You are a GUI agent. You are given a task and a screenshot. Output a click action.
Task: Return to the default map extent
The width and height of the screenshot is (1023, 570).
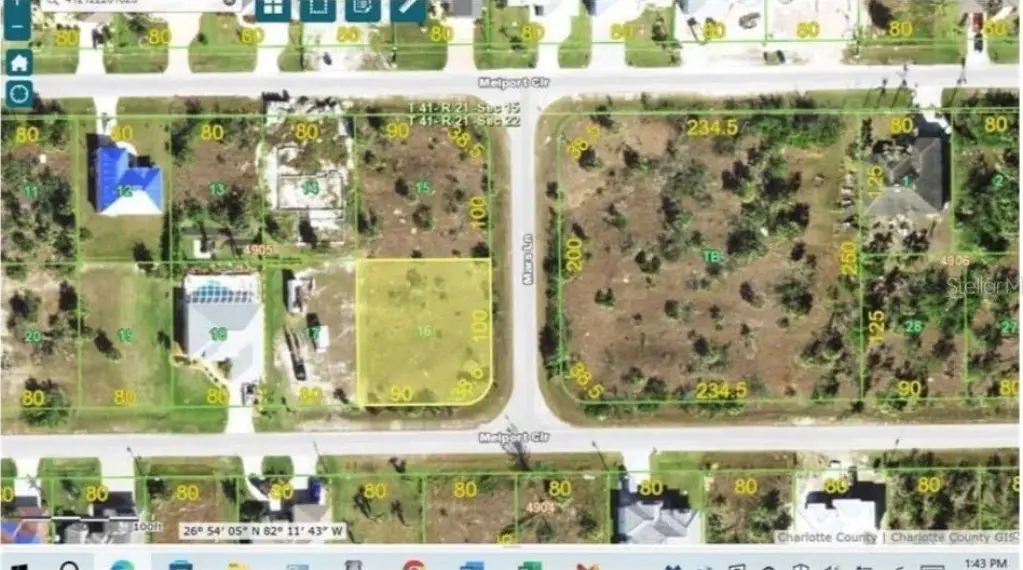18,62
